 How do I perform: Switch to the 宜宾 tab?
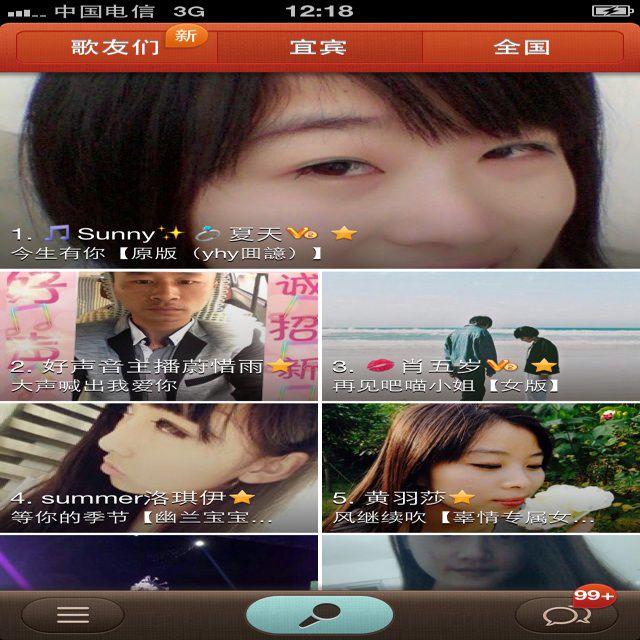[318, 47]
